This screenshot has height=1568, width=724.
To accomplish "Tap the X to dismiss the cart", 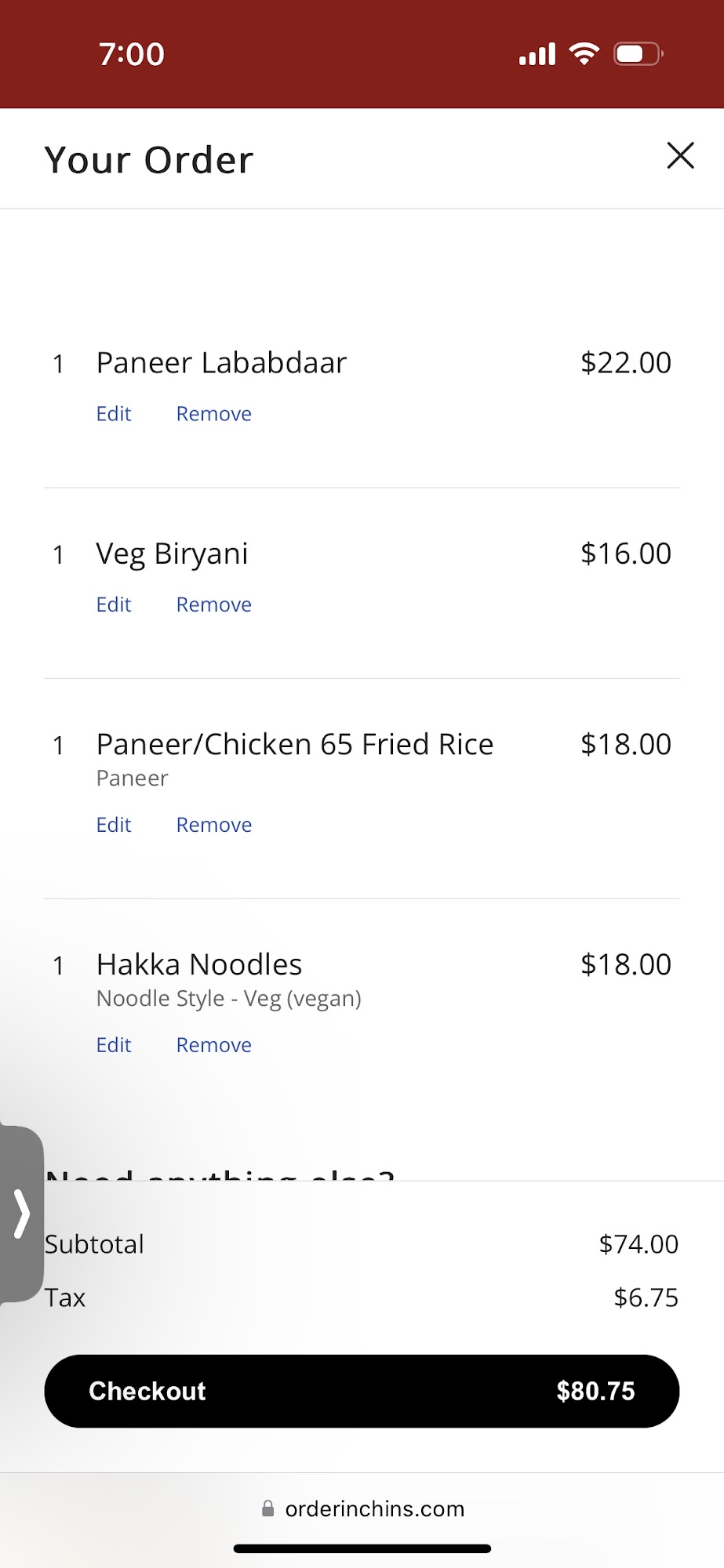I will (x=680, y=155).
